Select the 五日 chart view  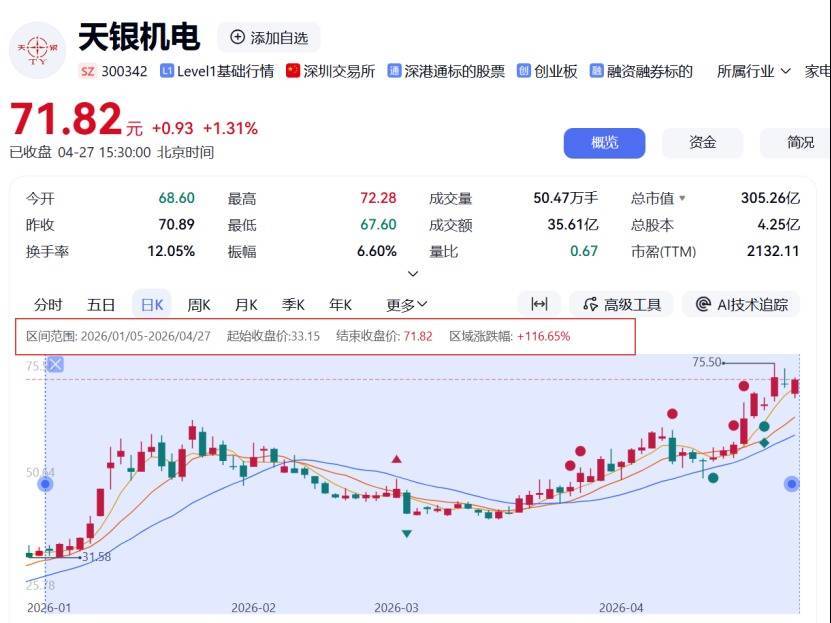tap(101, 305)
